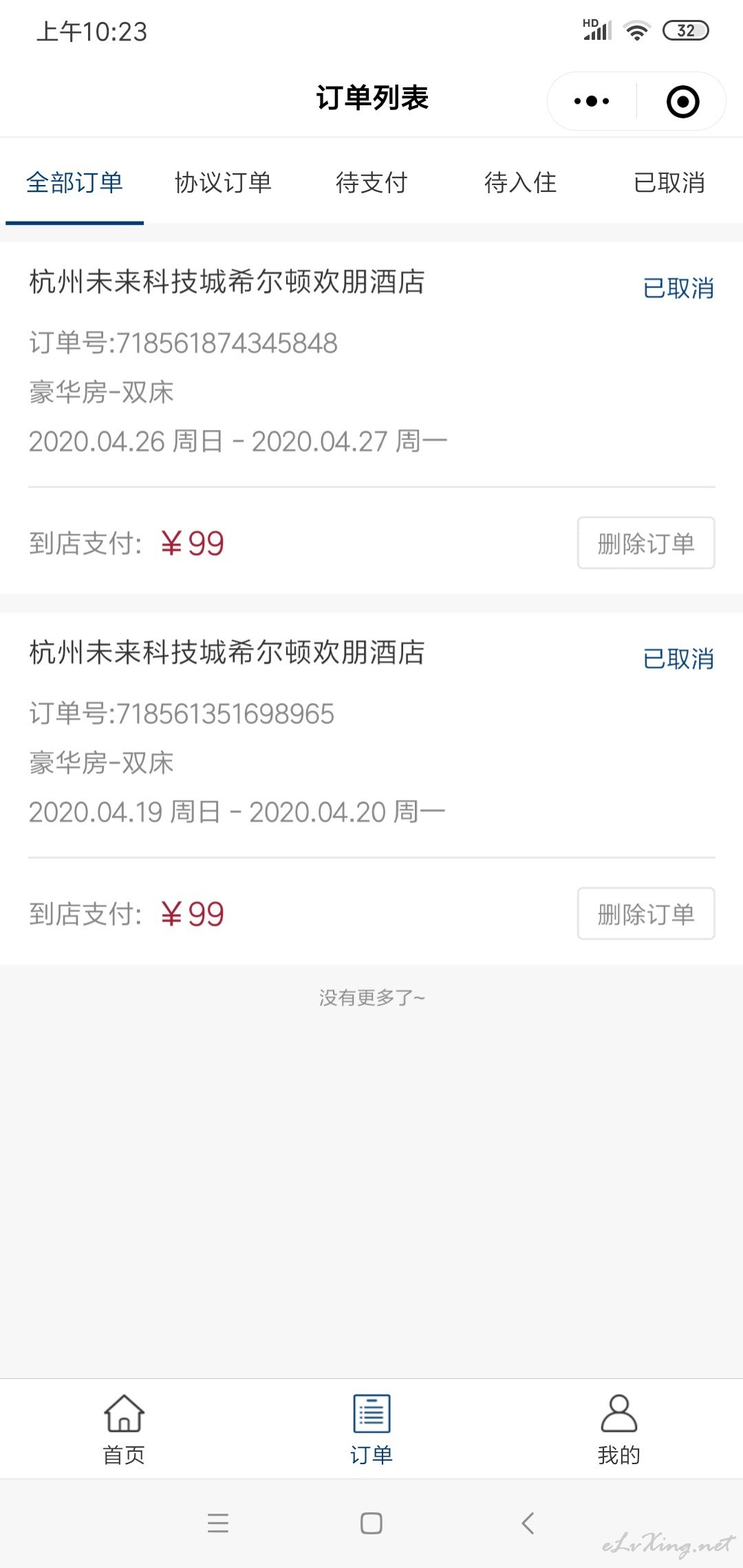Switch to the 已取消 tab at the top
This screenshot has width=743, height=1568.
tap(669, 182)
